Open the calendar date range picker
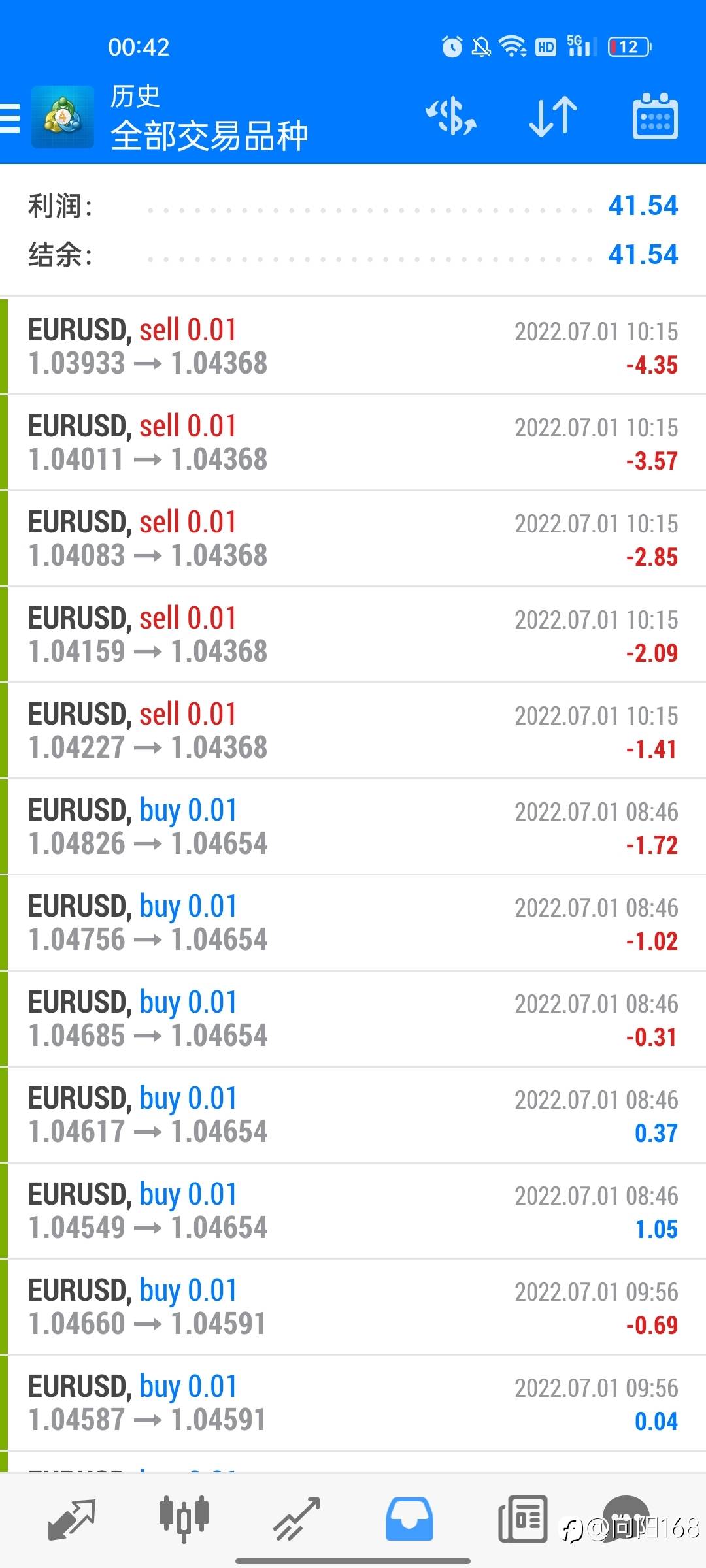Viewport: 706px width, 1568px height. tap(654, 117)
